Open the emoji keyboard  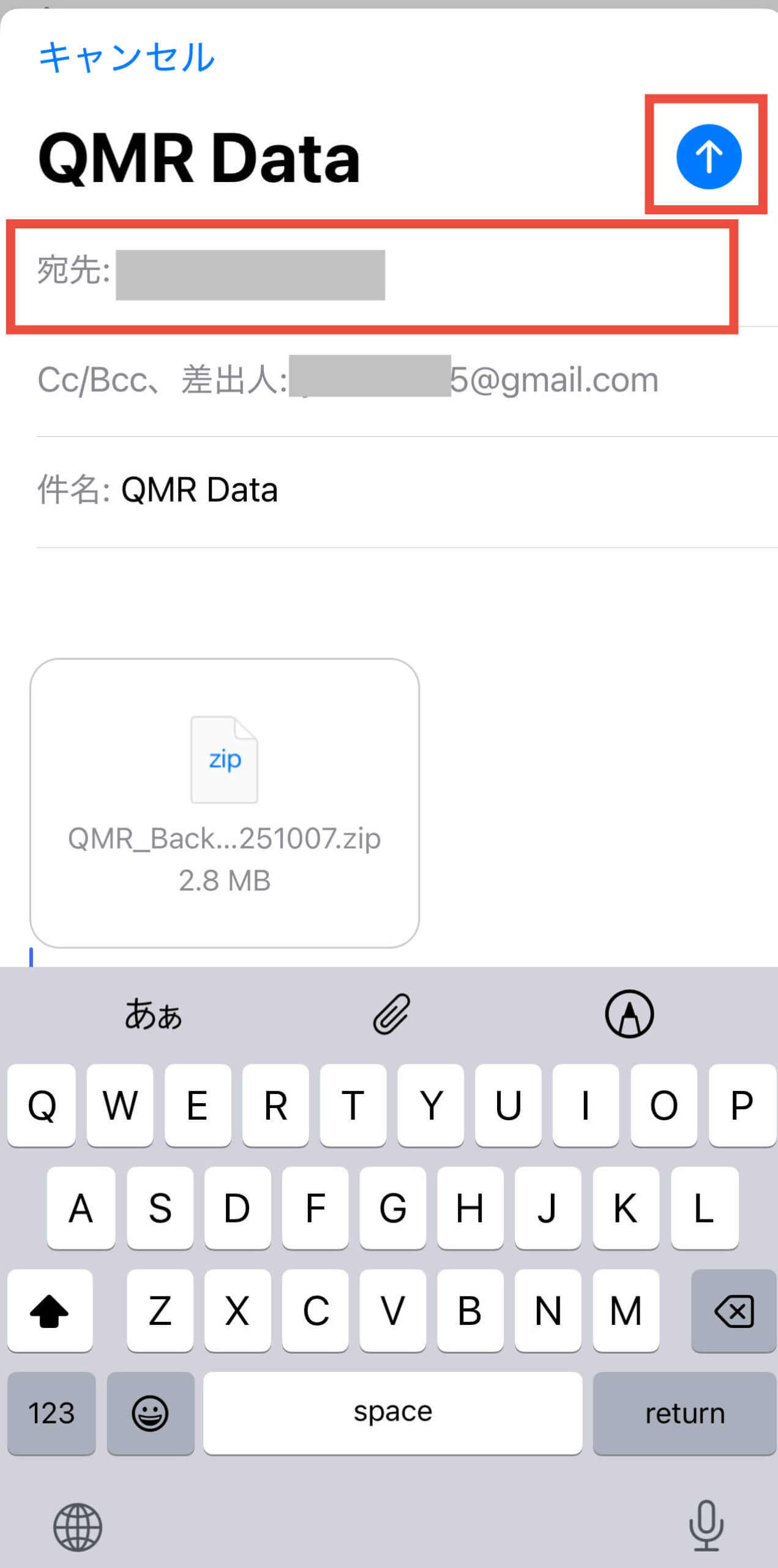150,1413
